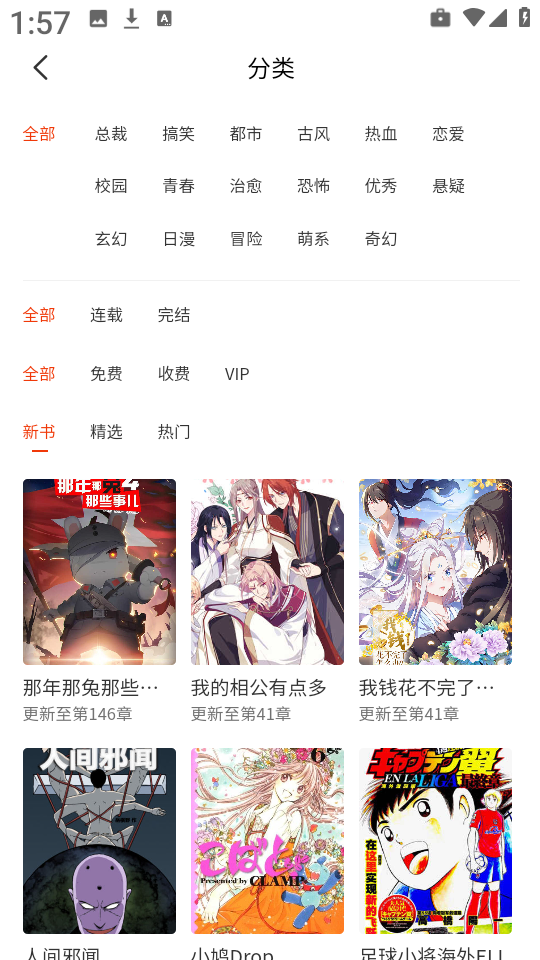Pick the 恐怖 genre filter

(x=313, y=186)
